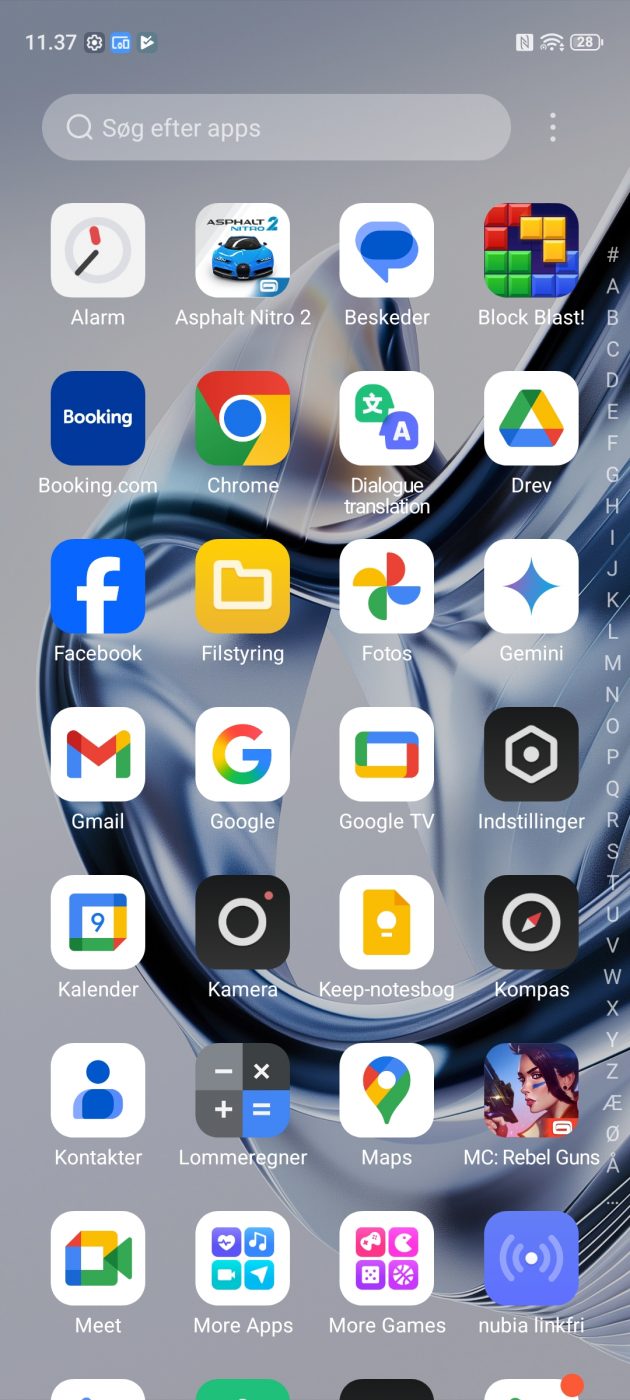Open the three-dot overflow menu
The image size is (630, 1400).
(x=552, y=128)
